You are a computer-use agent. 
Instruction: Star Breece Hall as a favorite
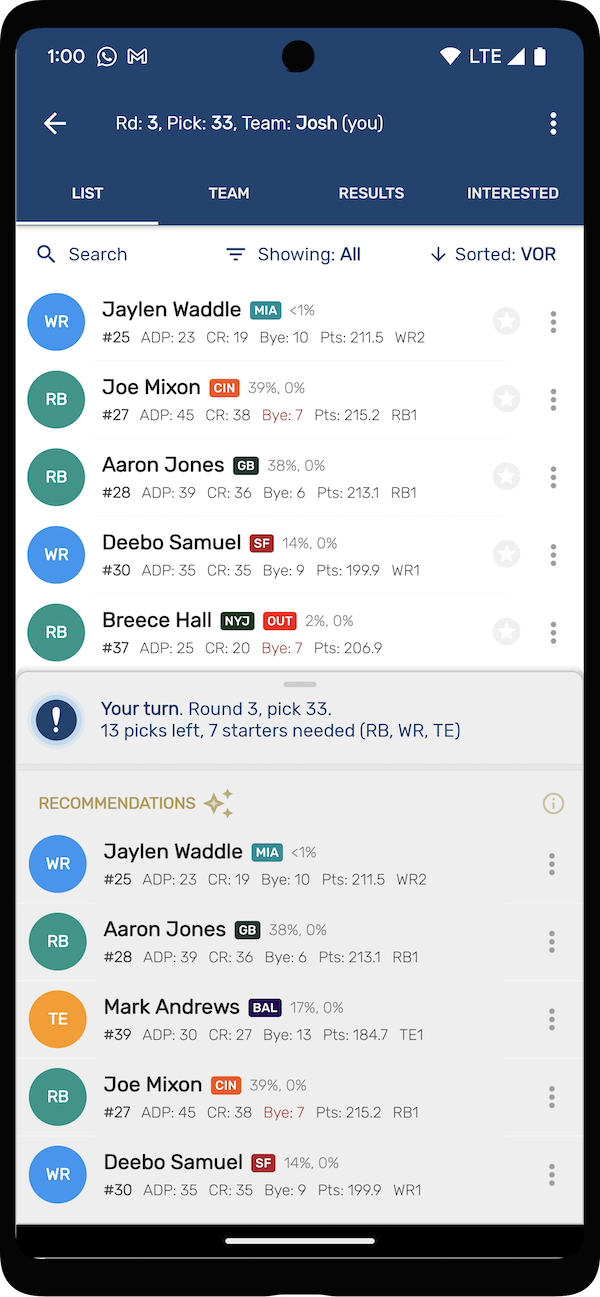[x=507, y=632]
